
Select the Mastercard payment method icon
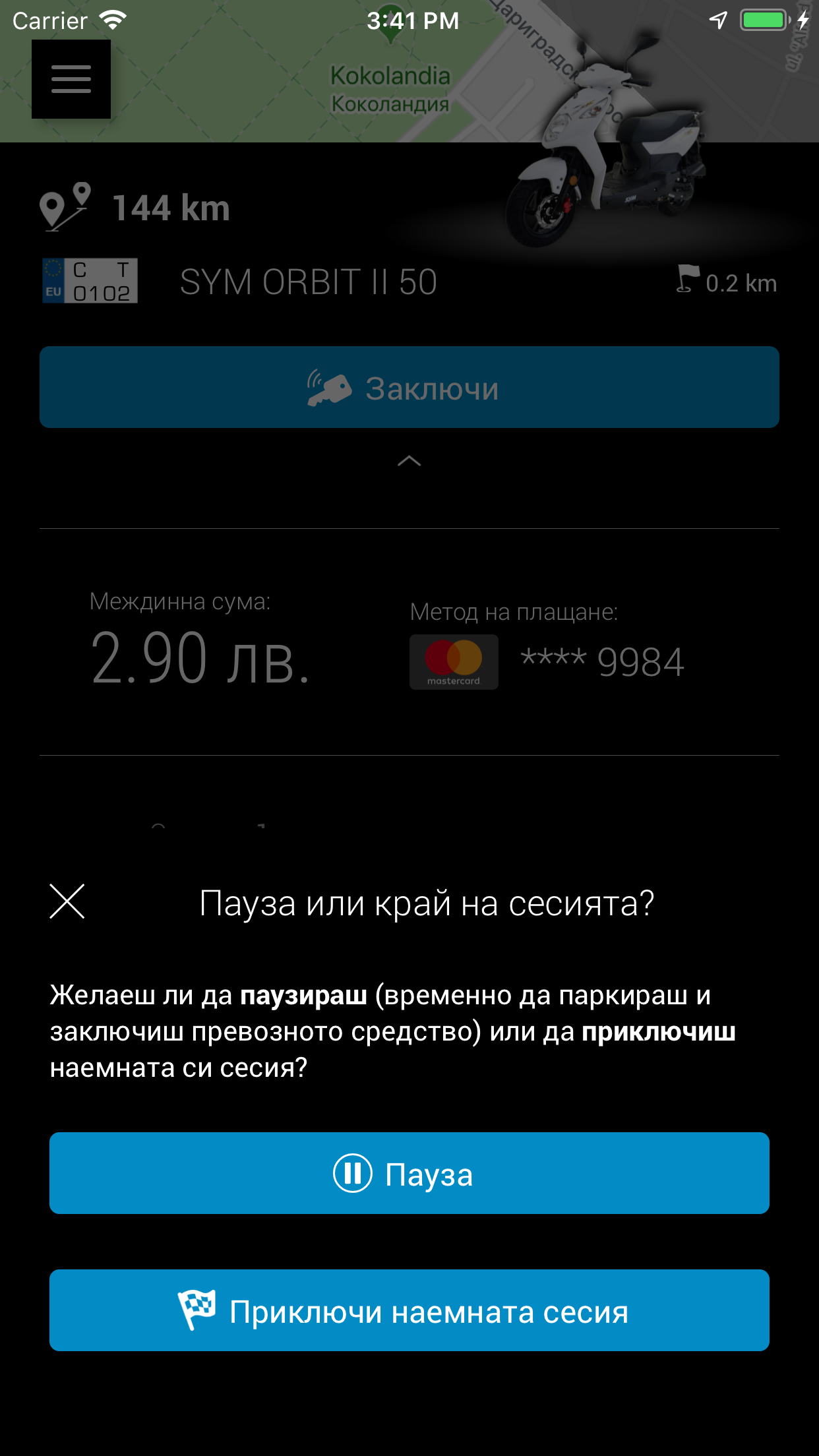click(453, 661)
